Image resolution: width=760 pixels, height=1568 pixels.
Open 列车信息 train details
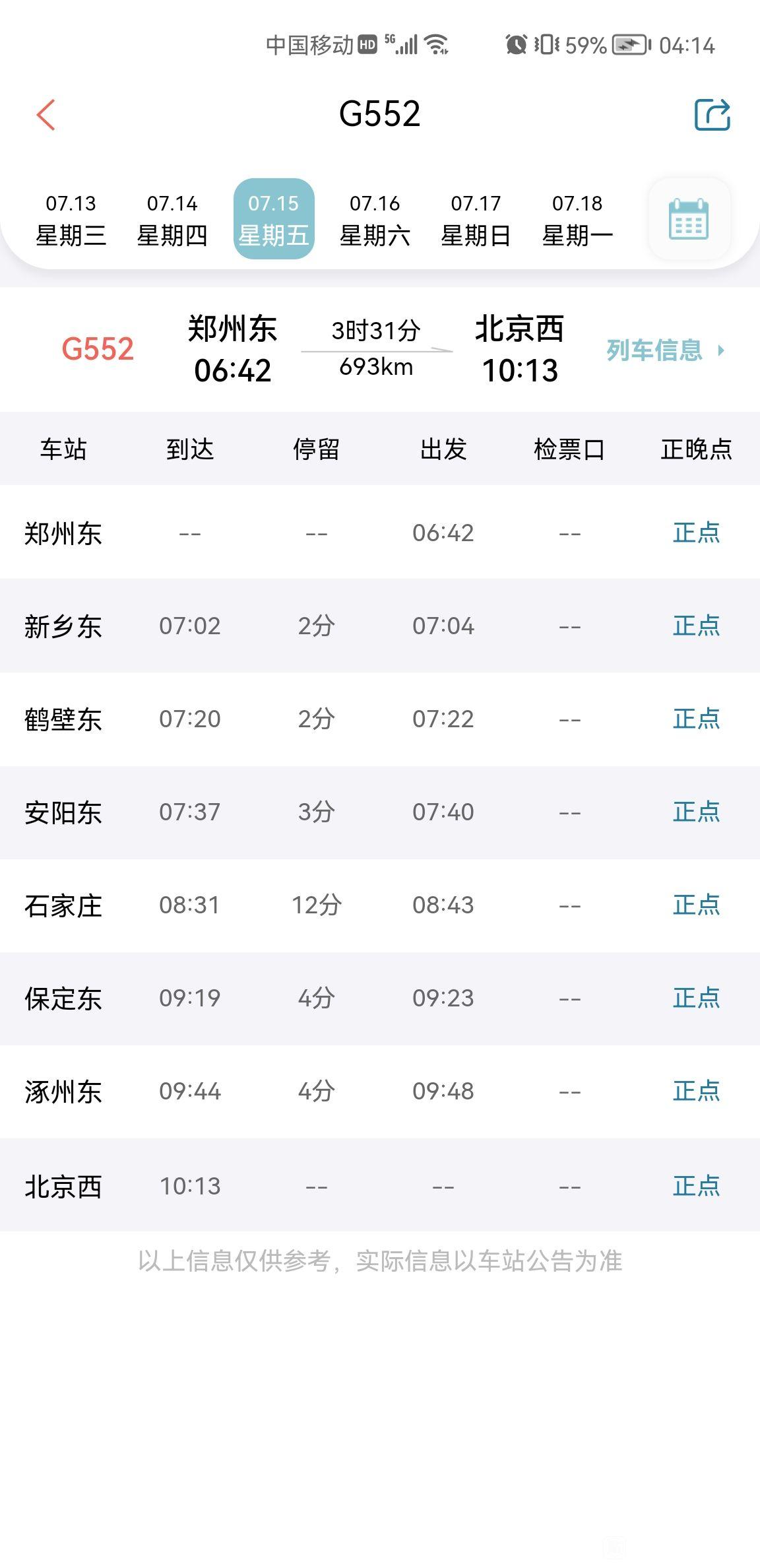[x=666, y=350]
